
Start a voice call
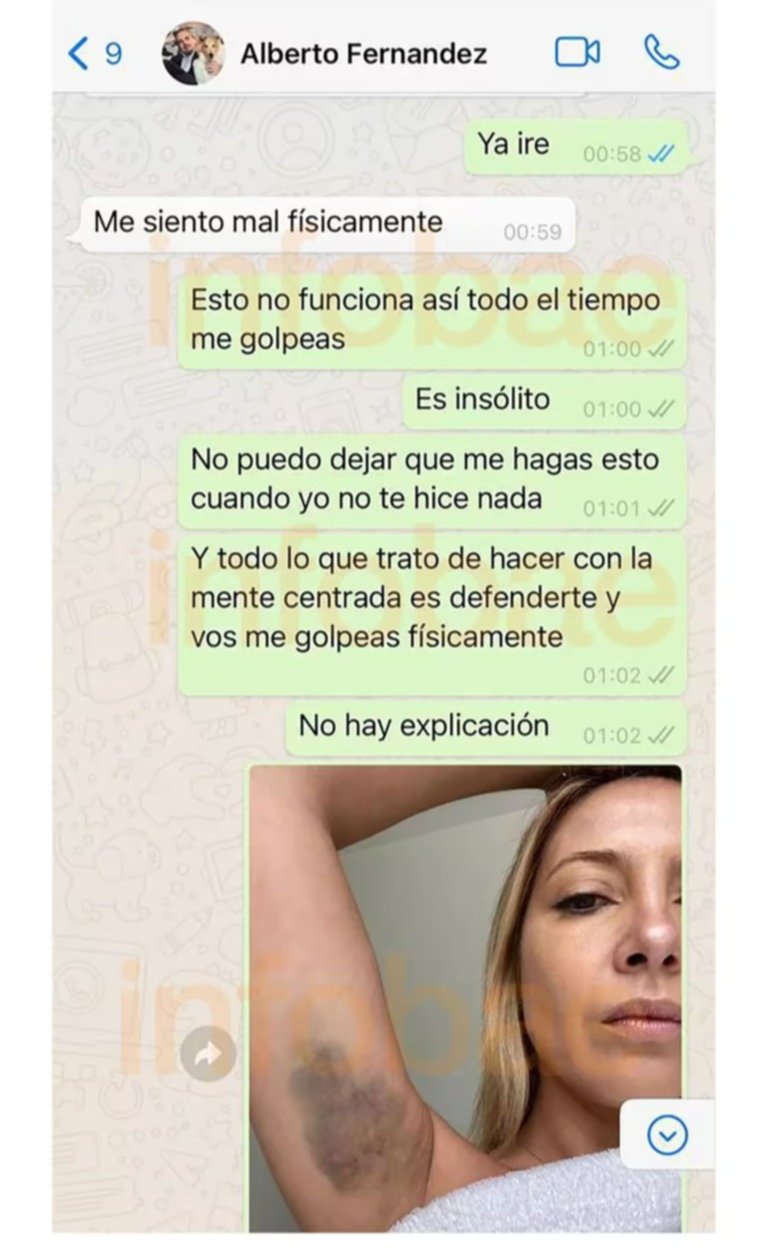click(661, 52)
